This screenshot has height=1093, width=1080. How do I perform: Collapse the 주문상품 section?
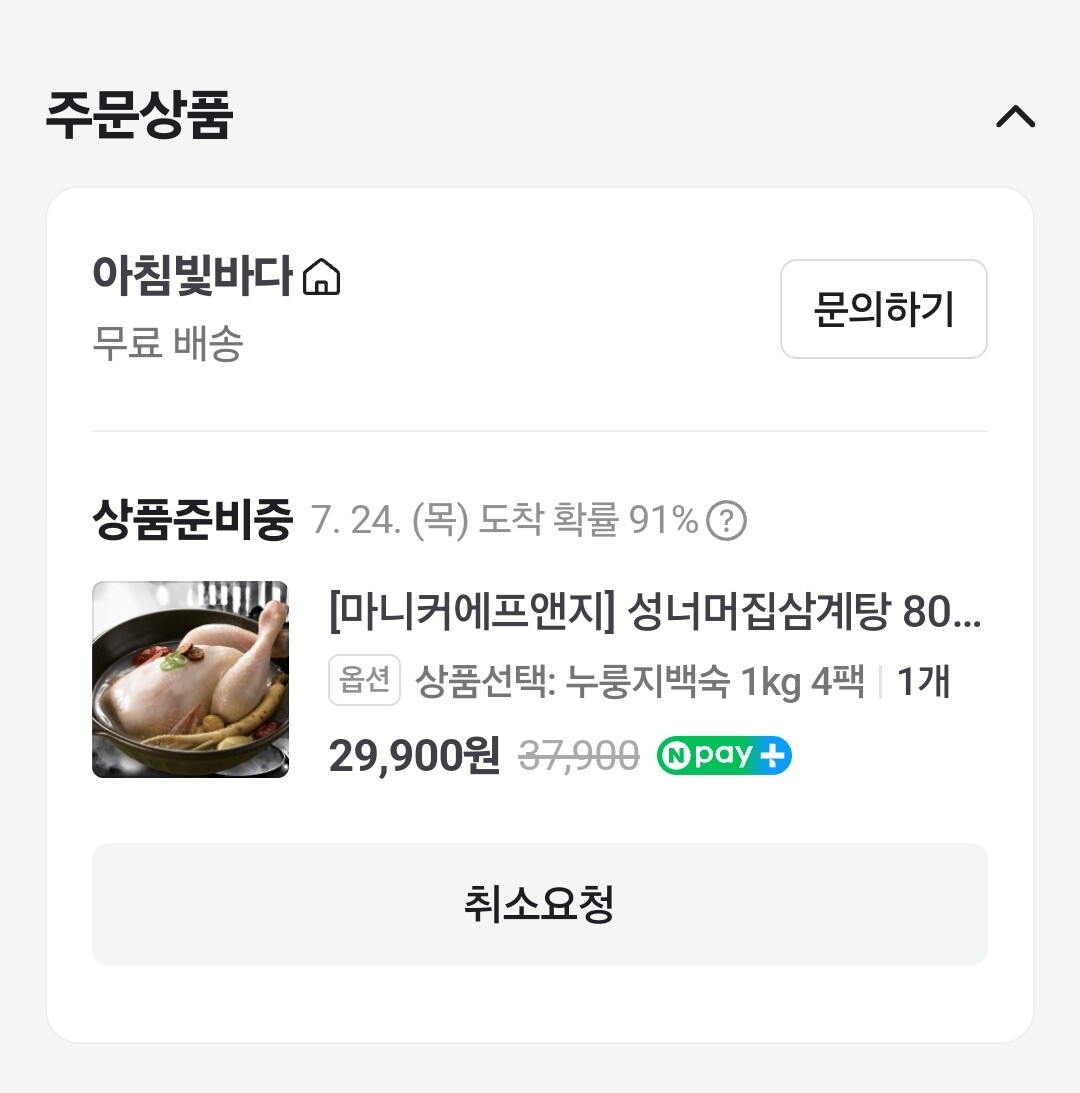(1015, 117)
